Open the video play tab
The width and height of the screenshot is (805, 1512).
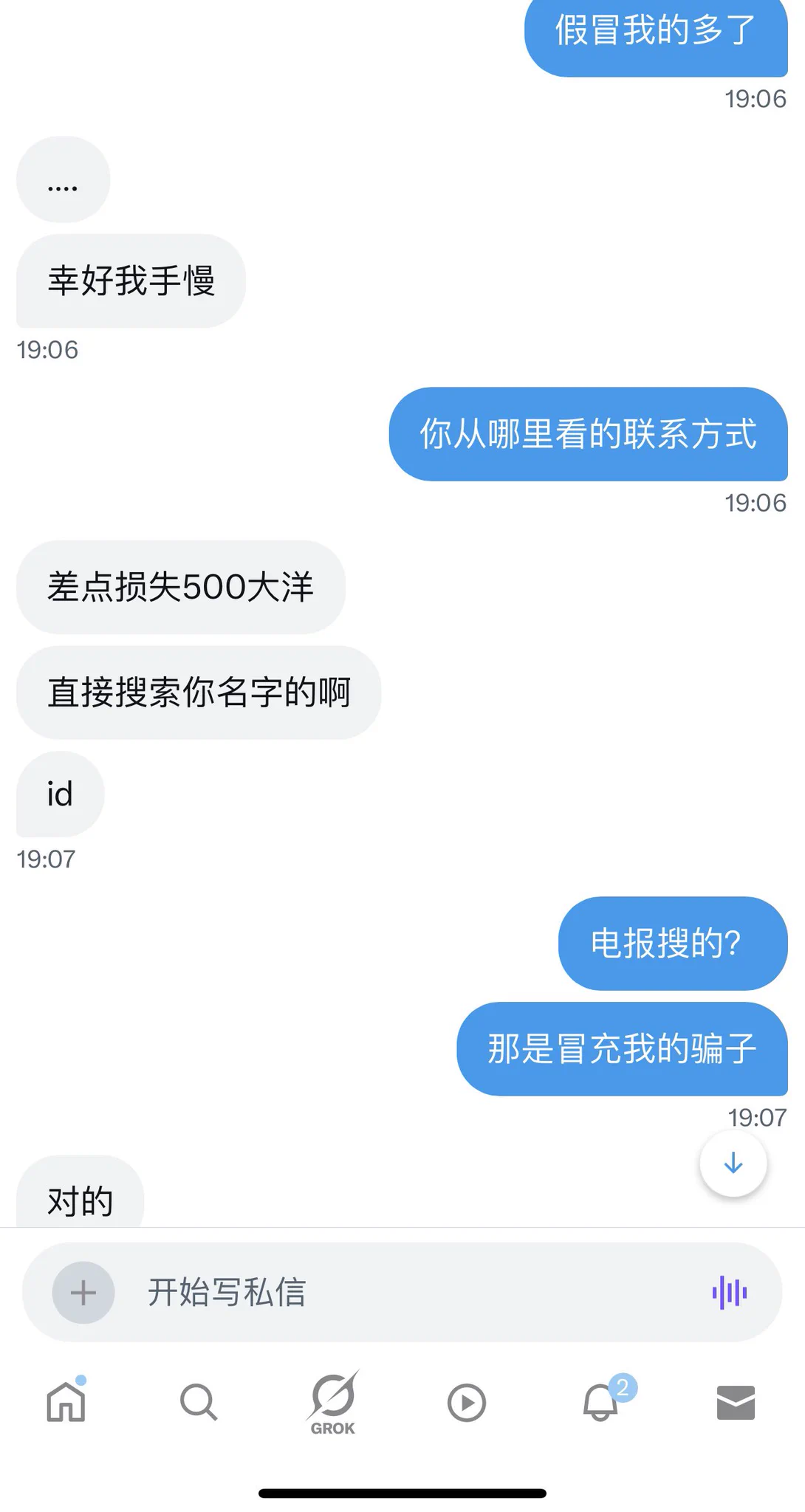pos(467,1402)
